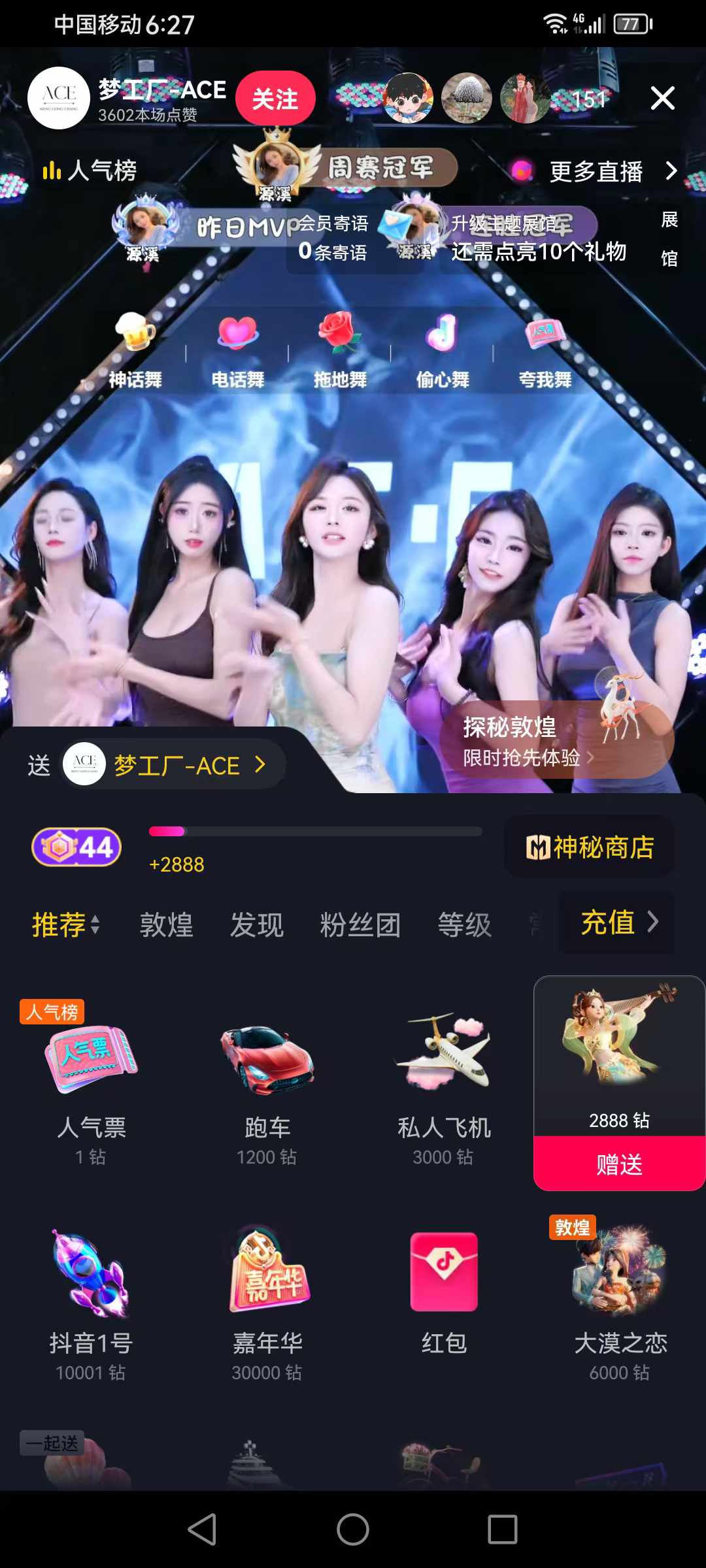
Task: Open the 人气榜 popularity ranking
Action: (x=90, y=171)
